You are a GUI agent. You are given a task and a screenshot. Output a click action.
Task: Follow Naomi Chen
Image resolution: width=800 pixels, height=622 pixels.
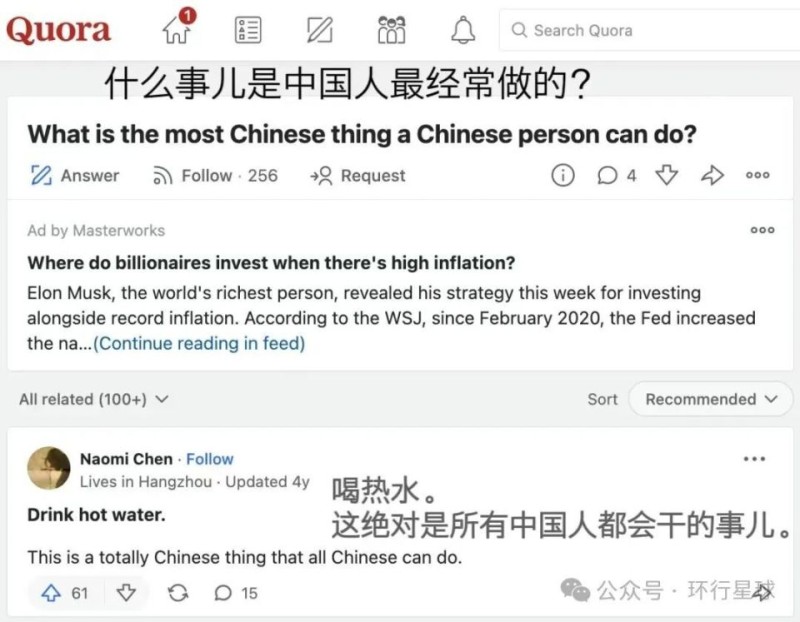pos(210,459)
